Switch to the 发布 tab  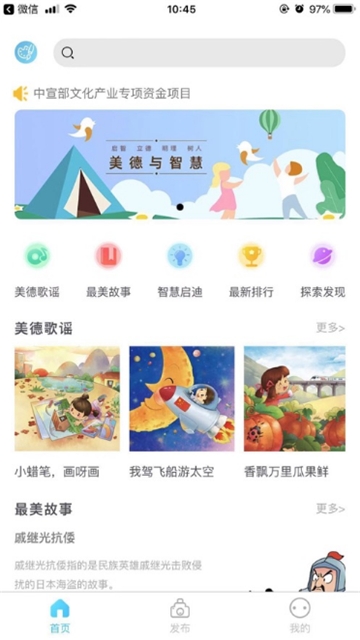(180, 616)
